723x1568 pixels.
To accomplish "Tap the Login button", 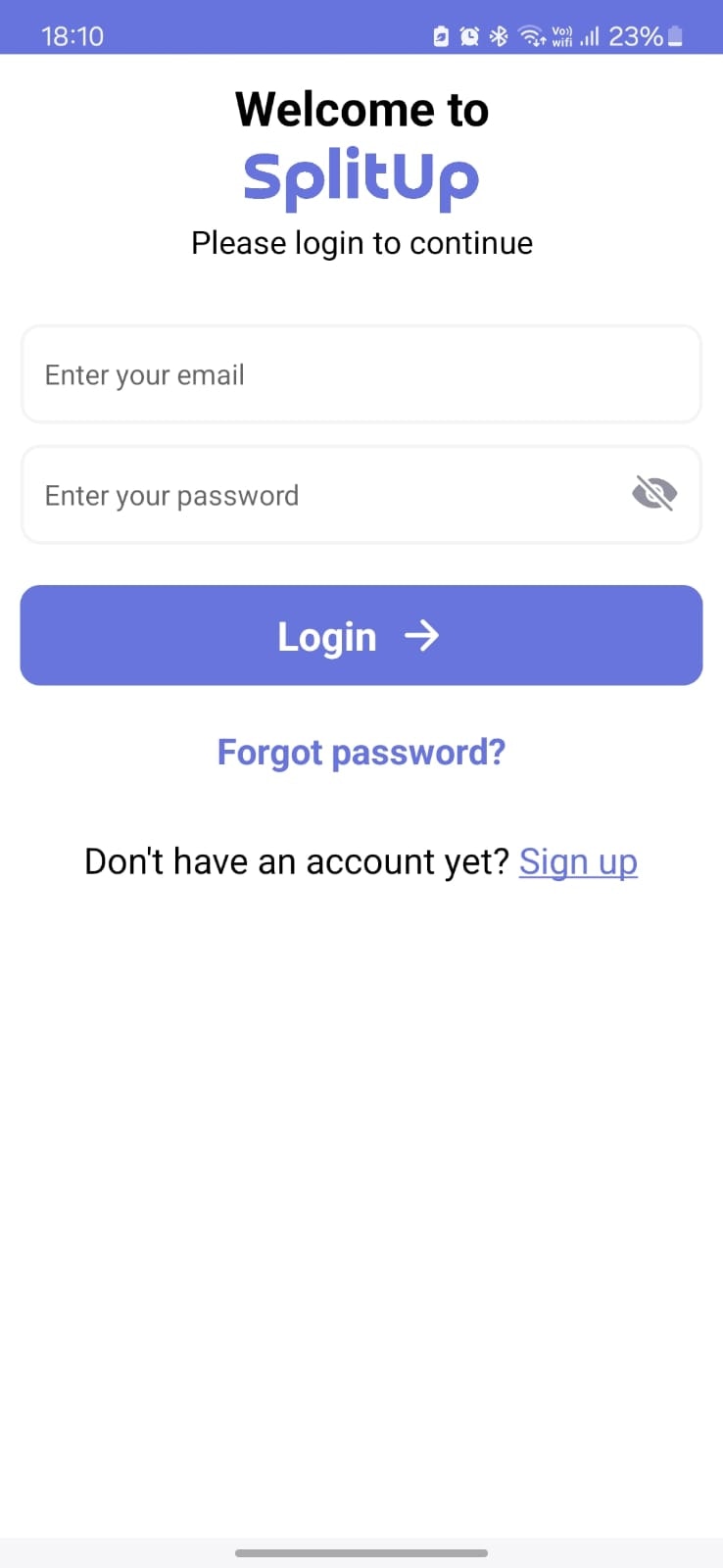I will [361, 635].
